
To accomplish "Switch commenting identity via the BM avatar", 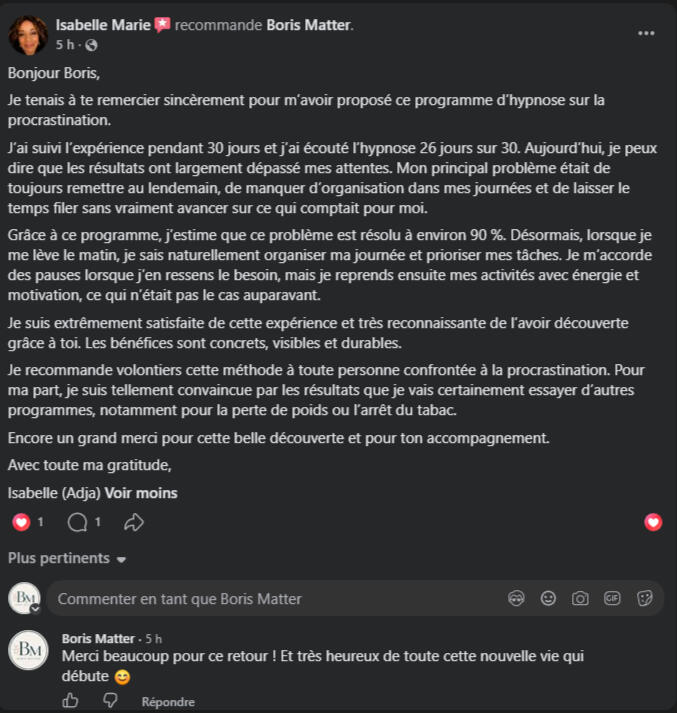I will (x=25, y=598).
